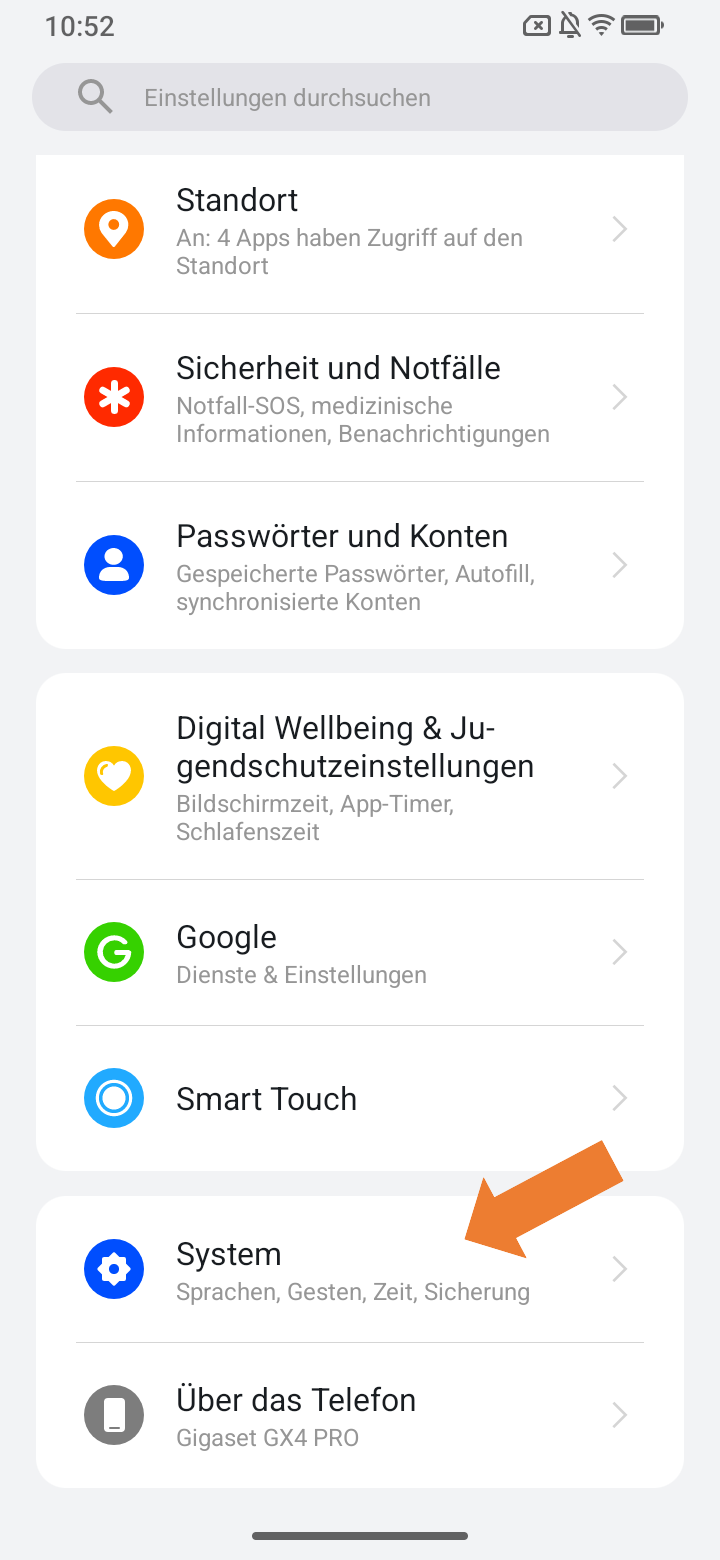
Task: Open Standort settings
Action: tap(360, 230)
